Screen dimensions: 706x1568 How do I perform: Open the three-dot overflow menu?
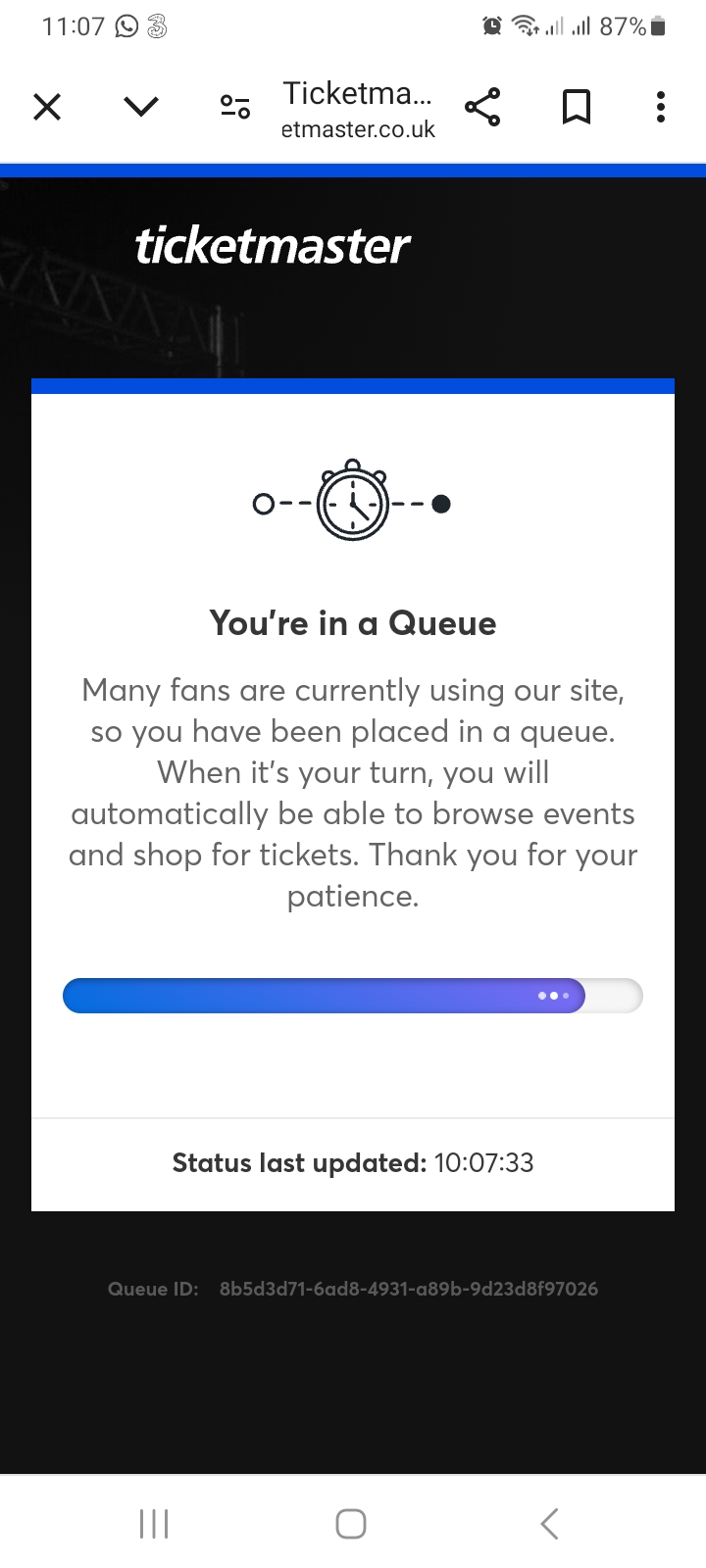[x=661, y=107]
